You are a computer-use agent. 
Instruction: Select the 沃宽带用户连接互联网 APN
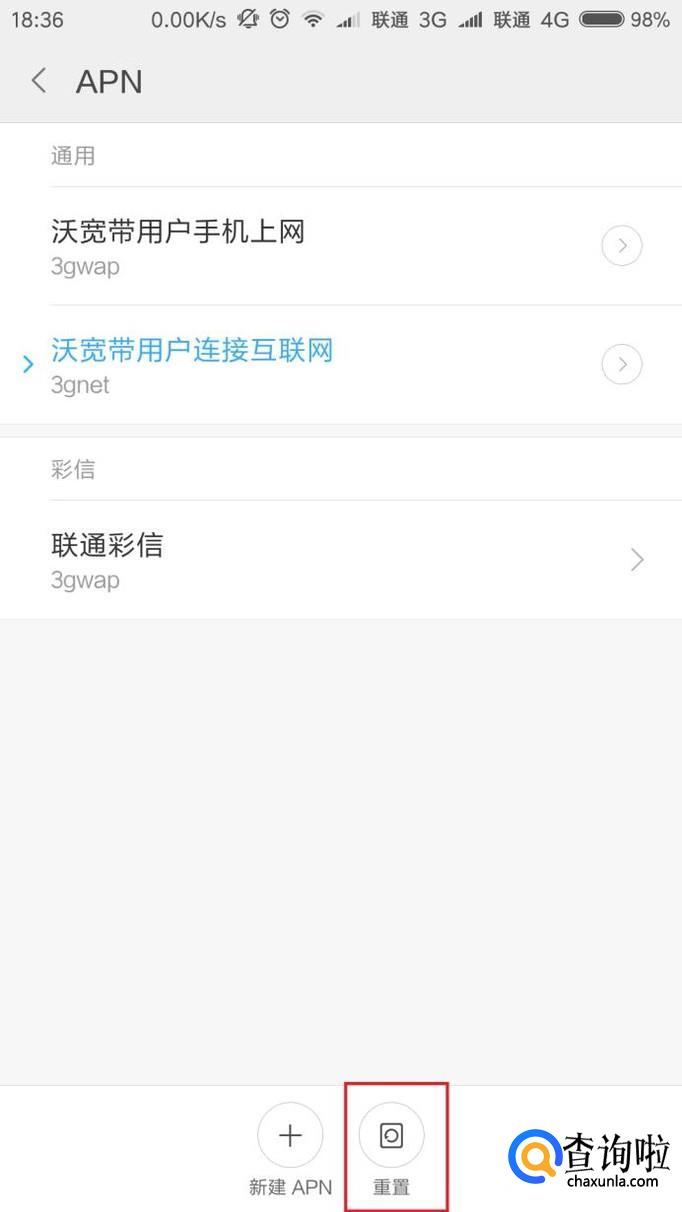click(x=250, y=364)
